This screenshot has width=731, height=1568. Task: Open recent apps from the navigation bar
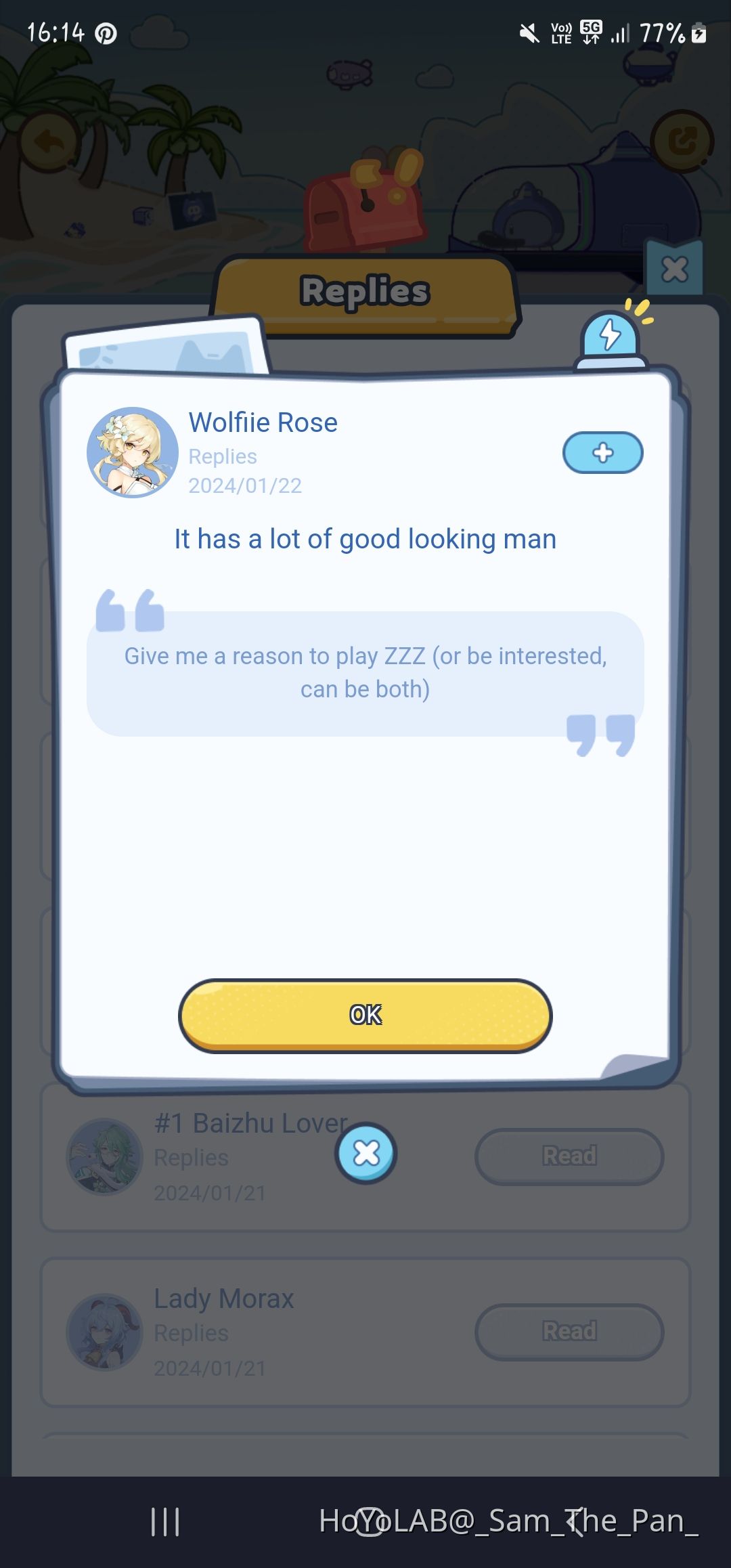pyautogui.click(x=165, y=1521)
